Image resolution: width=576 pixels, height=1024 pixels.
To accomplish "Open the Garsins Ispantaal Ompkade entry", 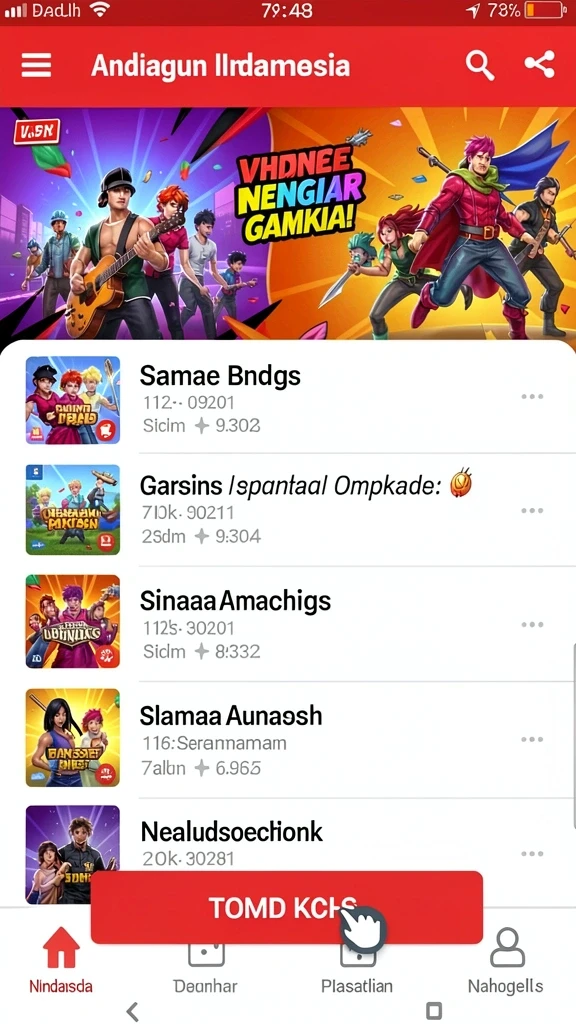I will point(288,509).
